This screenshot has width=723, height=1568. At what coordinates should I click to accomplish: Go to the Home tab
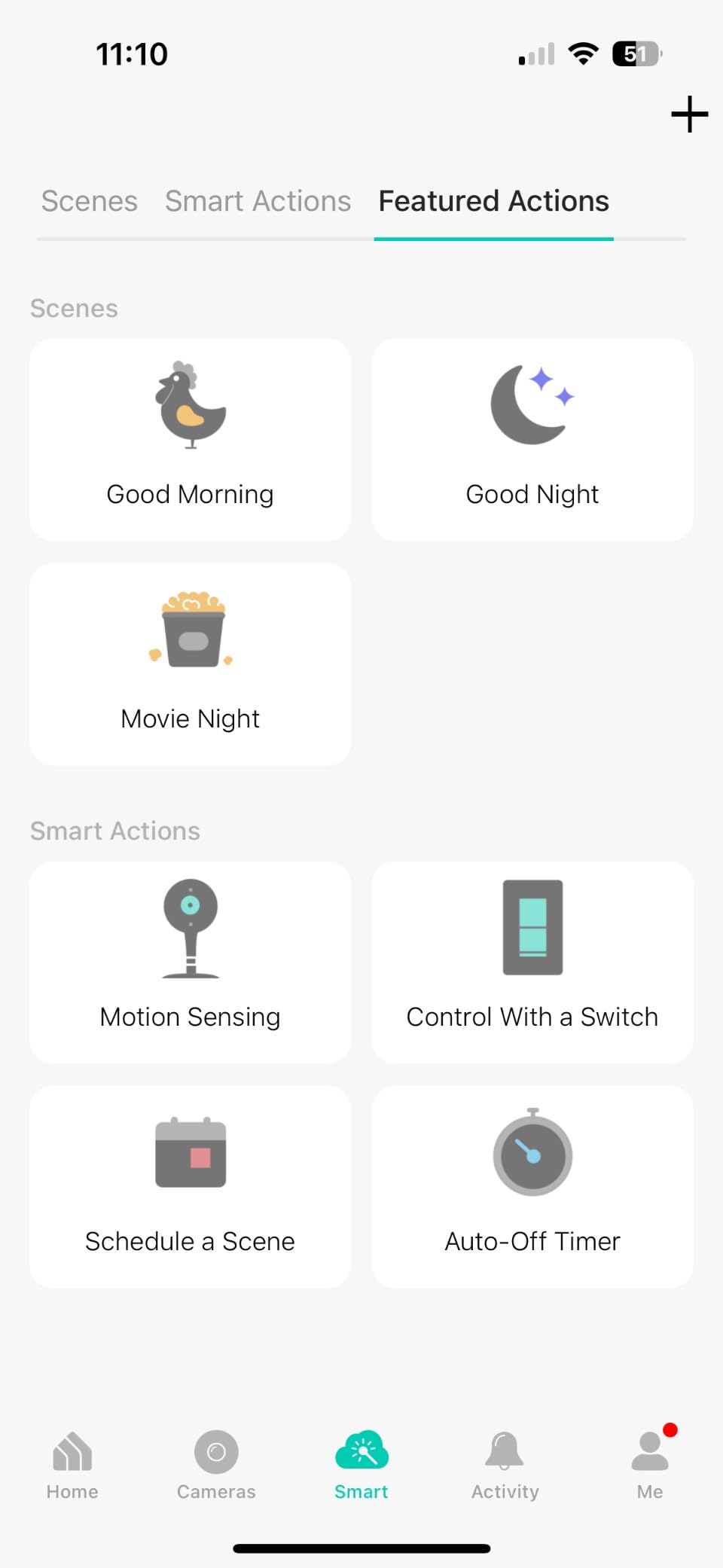(72, 1466)
